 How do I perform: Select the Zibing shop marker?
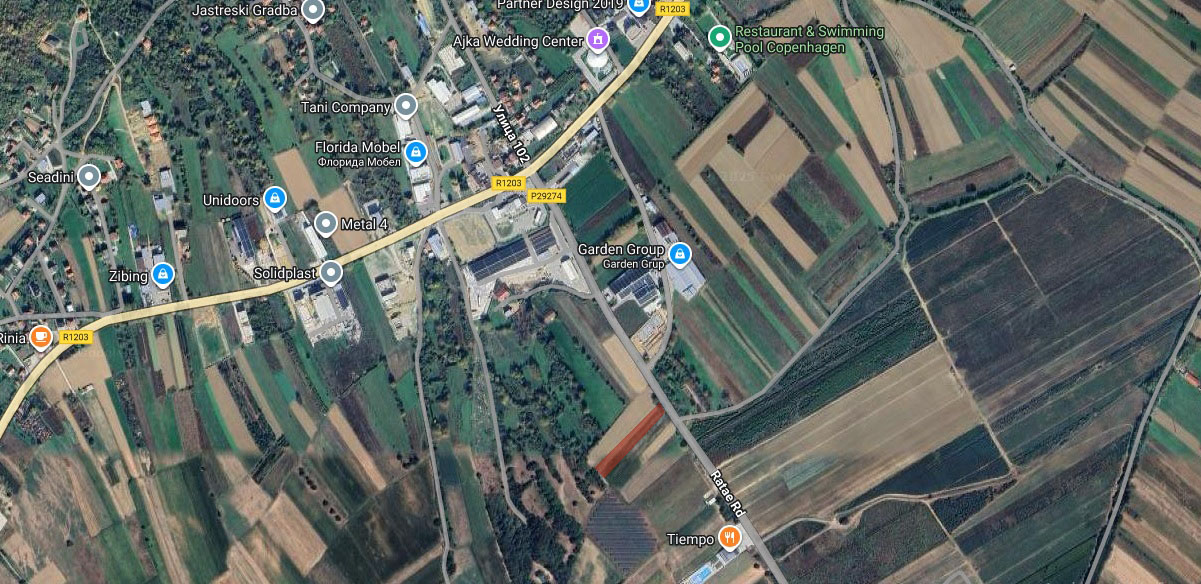point(163,274)
